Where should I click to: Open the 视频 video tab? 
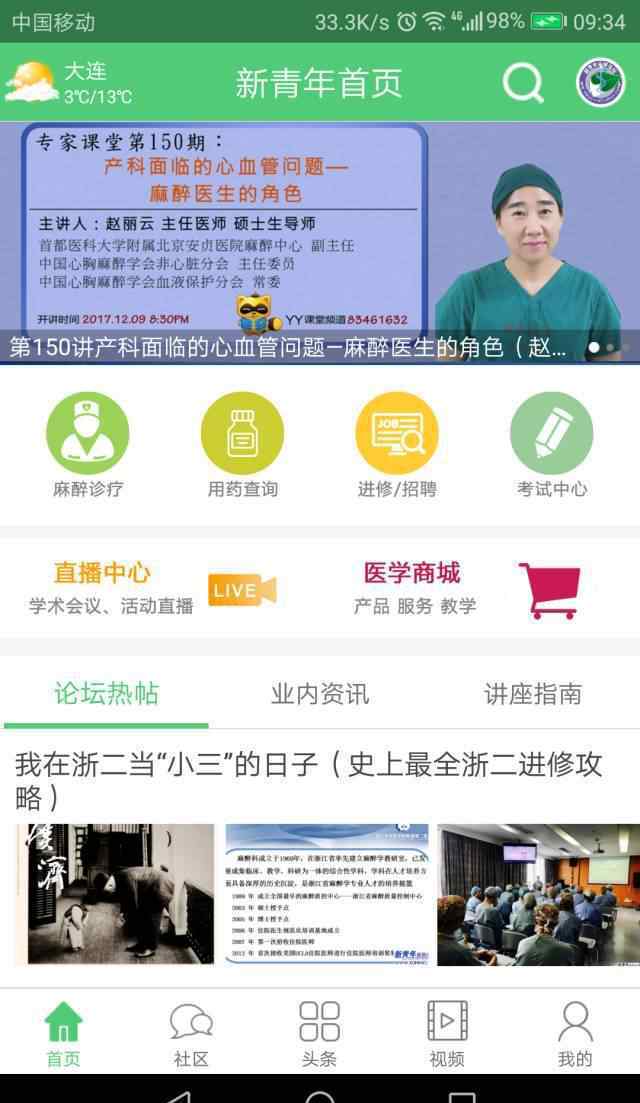(447, 1034)
